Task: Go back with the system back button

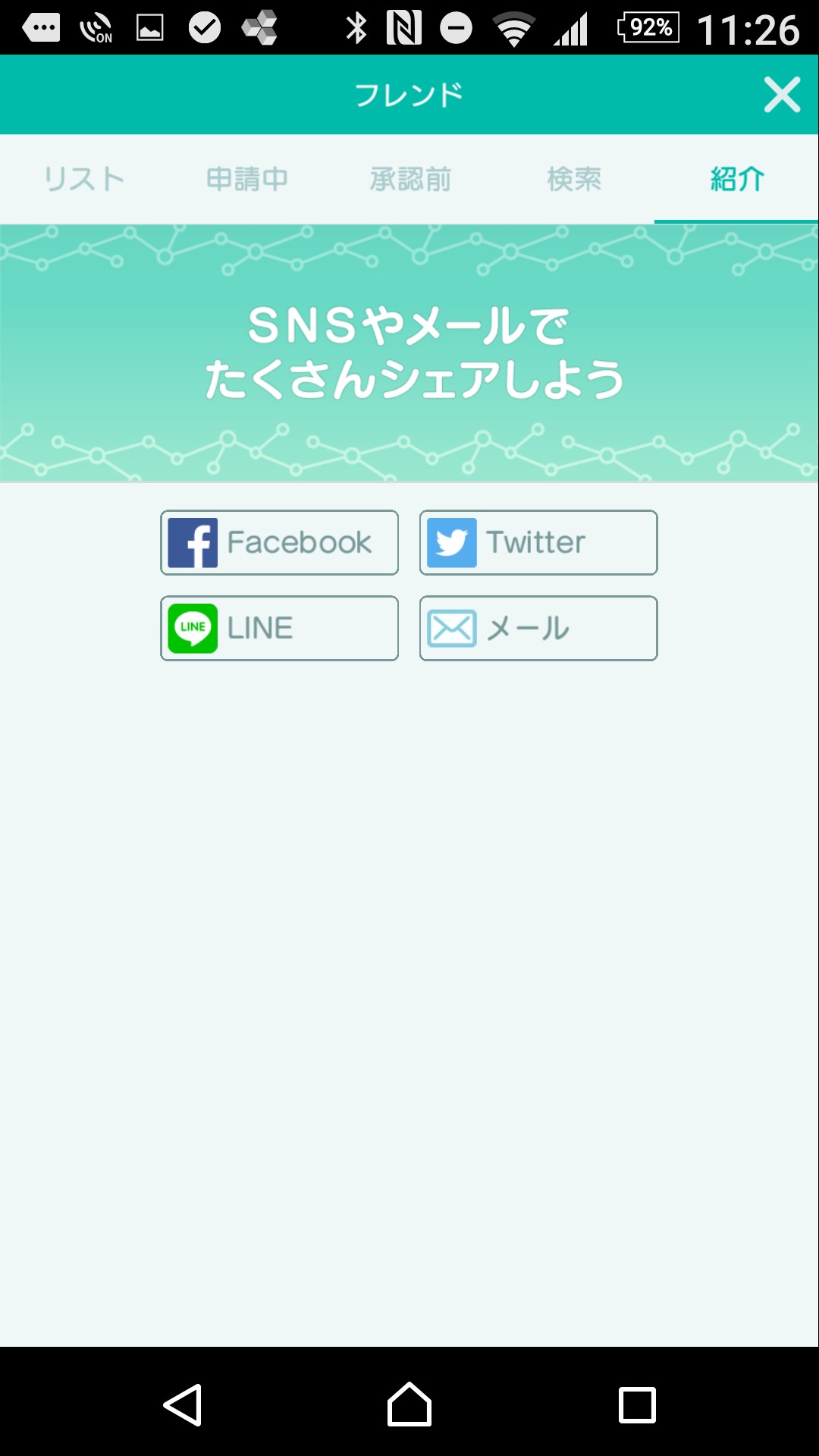Action: point(183,1404)
